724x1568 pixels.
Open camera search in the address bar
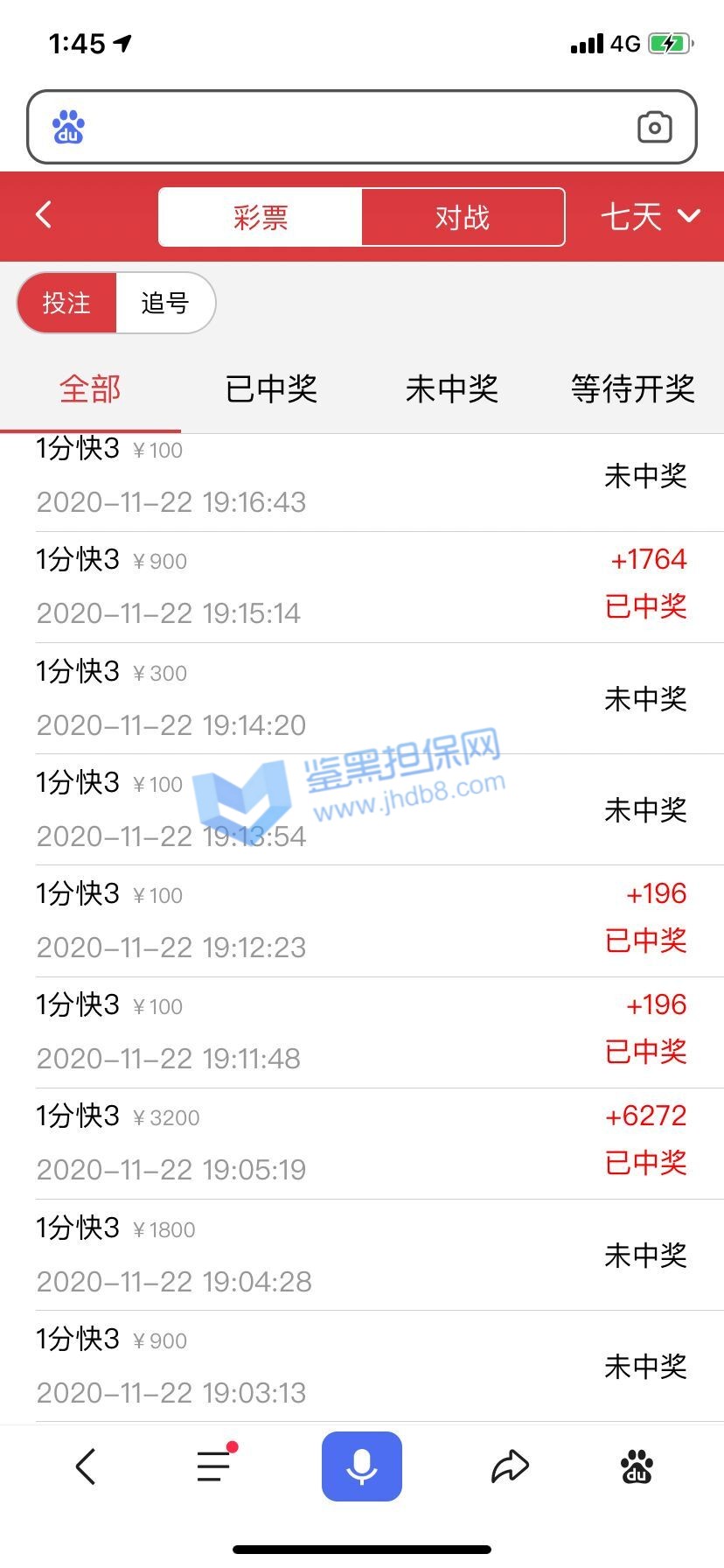pyautogui.click(x=654, y=128)
